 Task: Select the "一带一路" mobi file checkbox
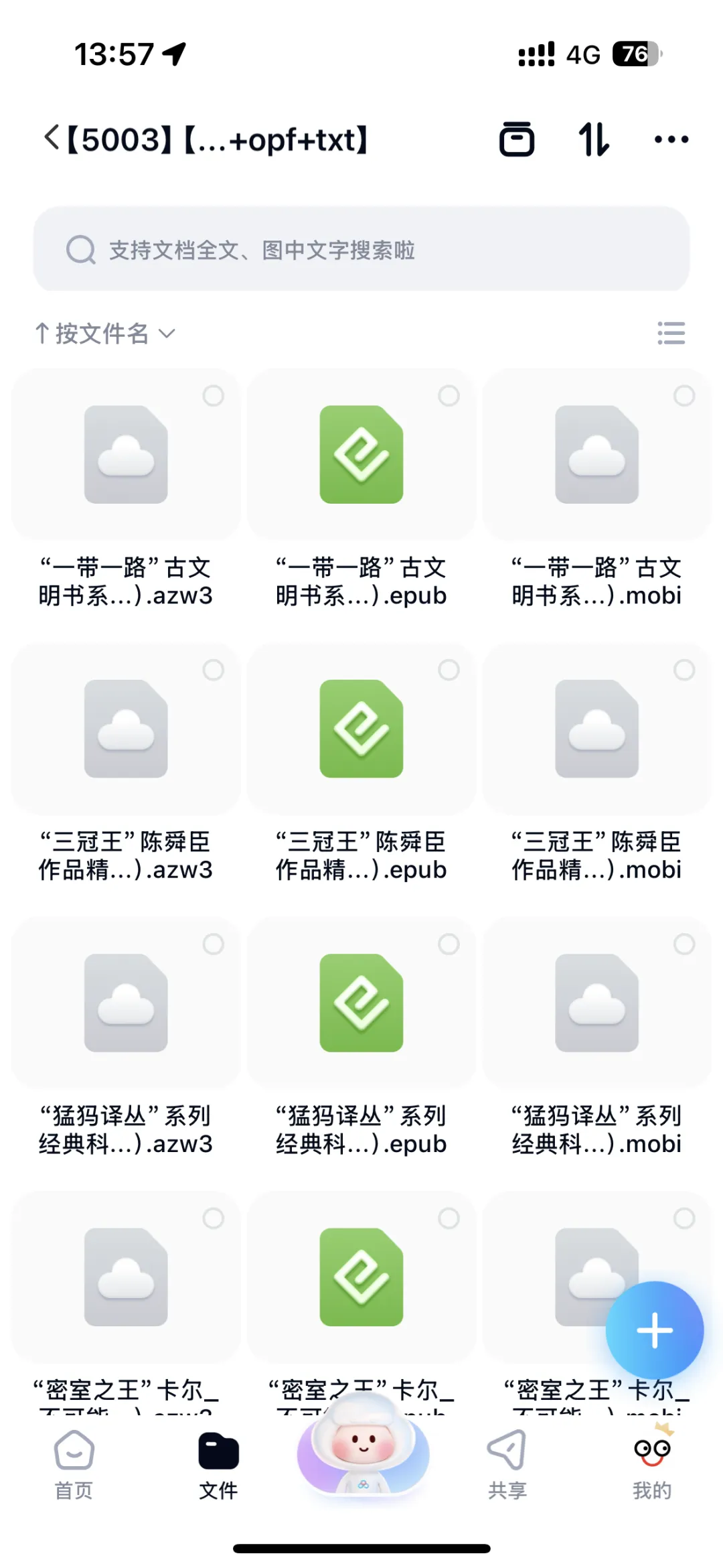click(684, 395)
